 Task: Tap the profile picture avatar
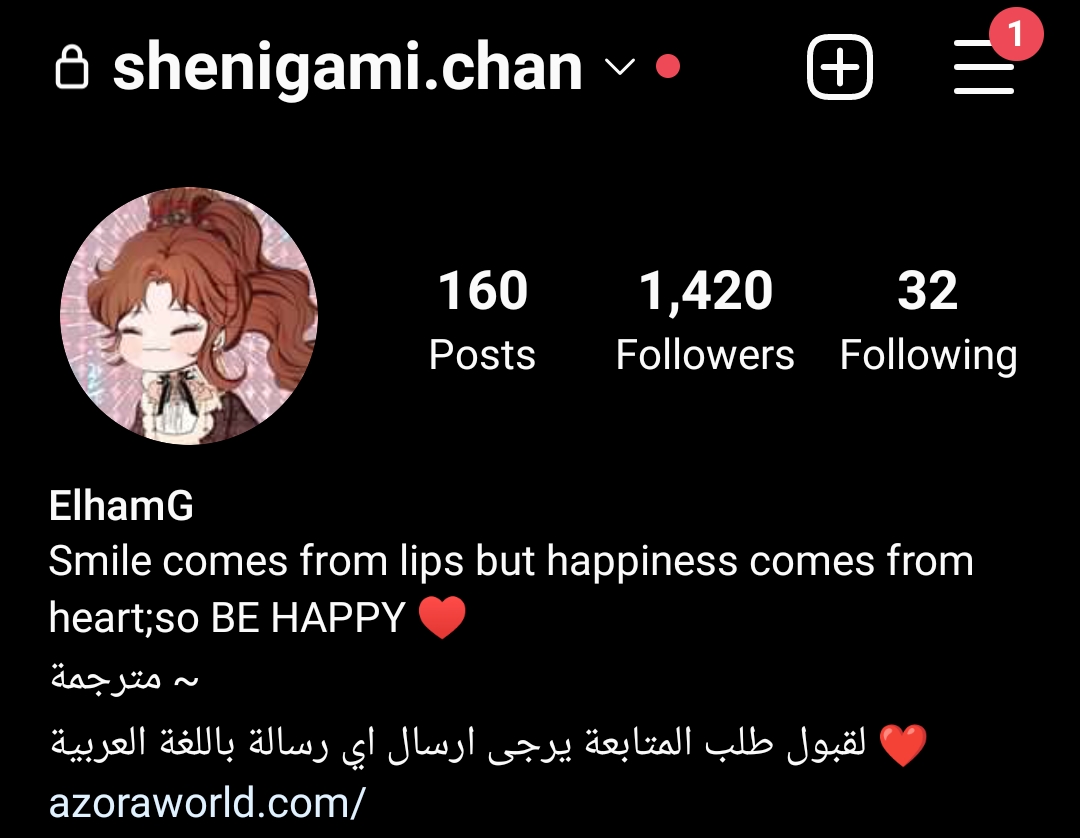coord(189,316)
